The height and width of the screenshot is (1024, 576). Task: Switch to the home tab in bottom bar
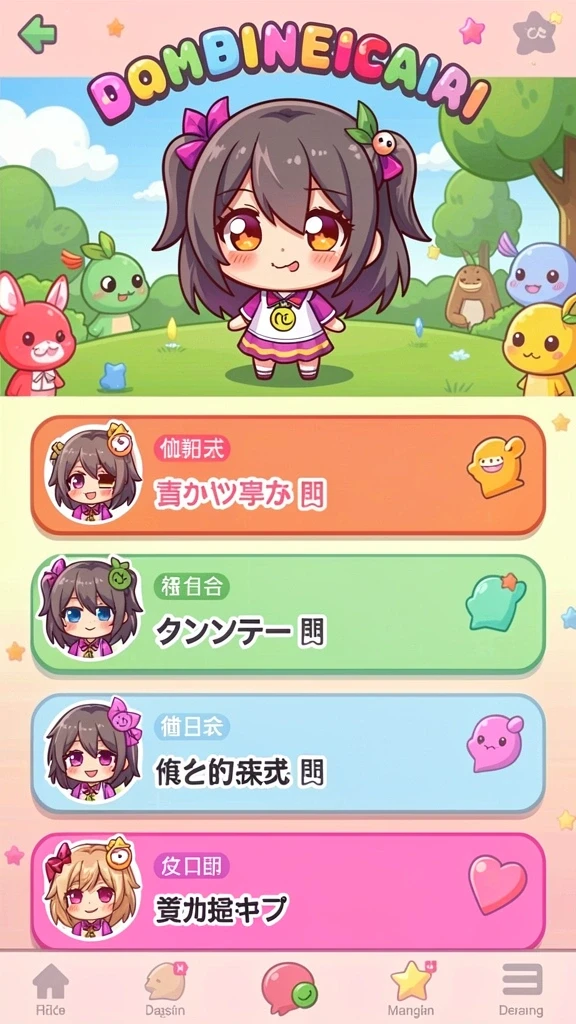(x=51, y=987)
